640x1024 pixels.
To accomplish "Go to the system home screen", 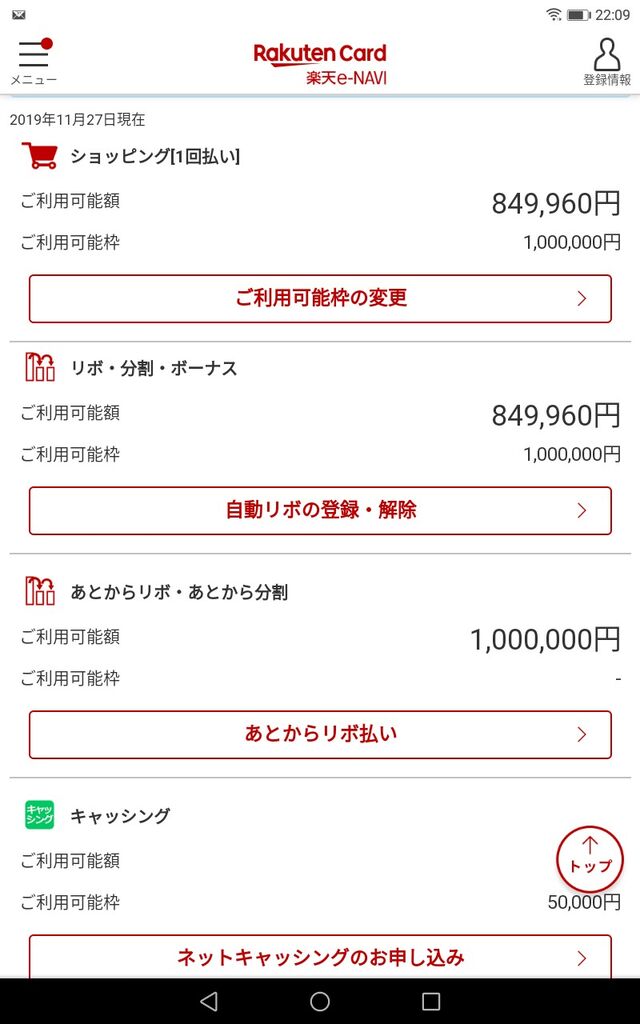I will point(320,1001).
